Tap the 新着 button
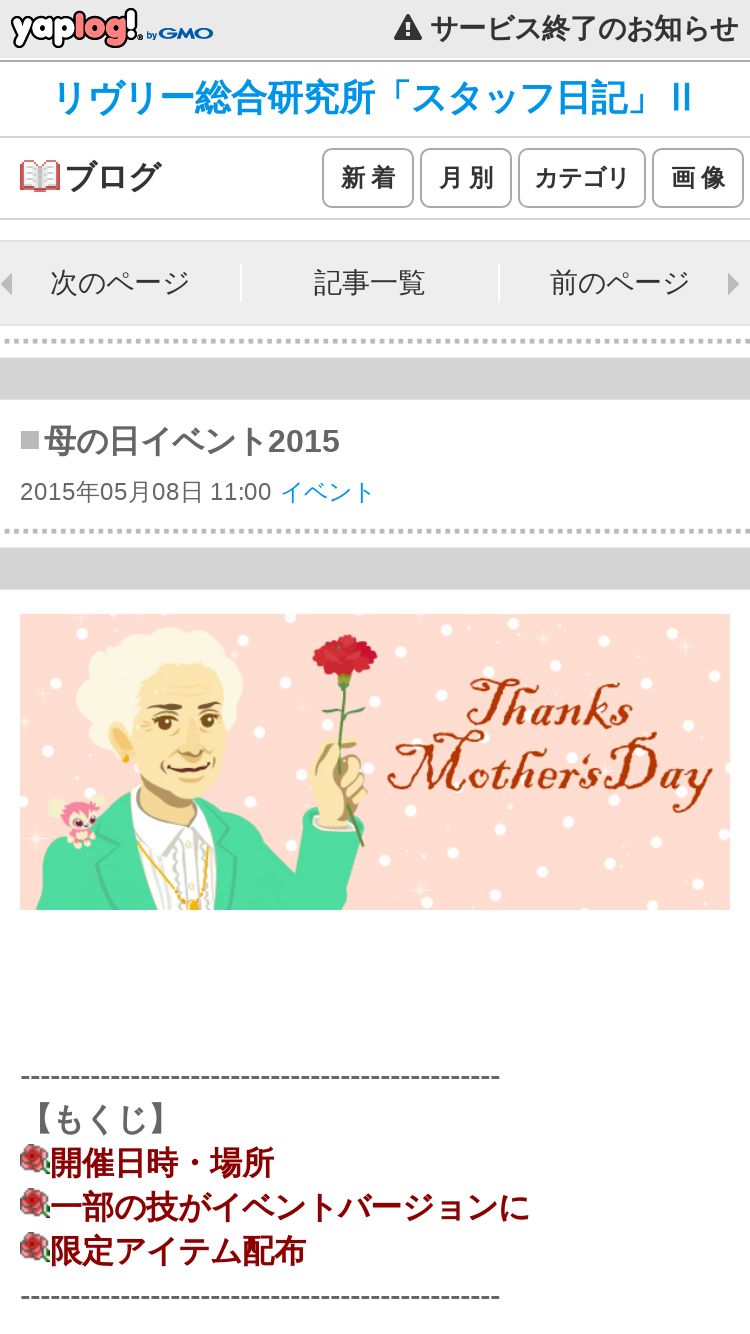 (x=368, y=178)
